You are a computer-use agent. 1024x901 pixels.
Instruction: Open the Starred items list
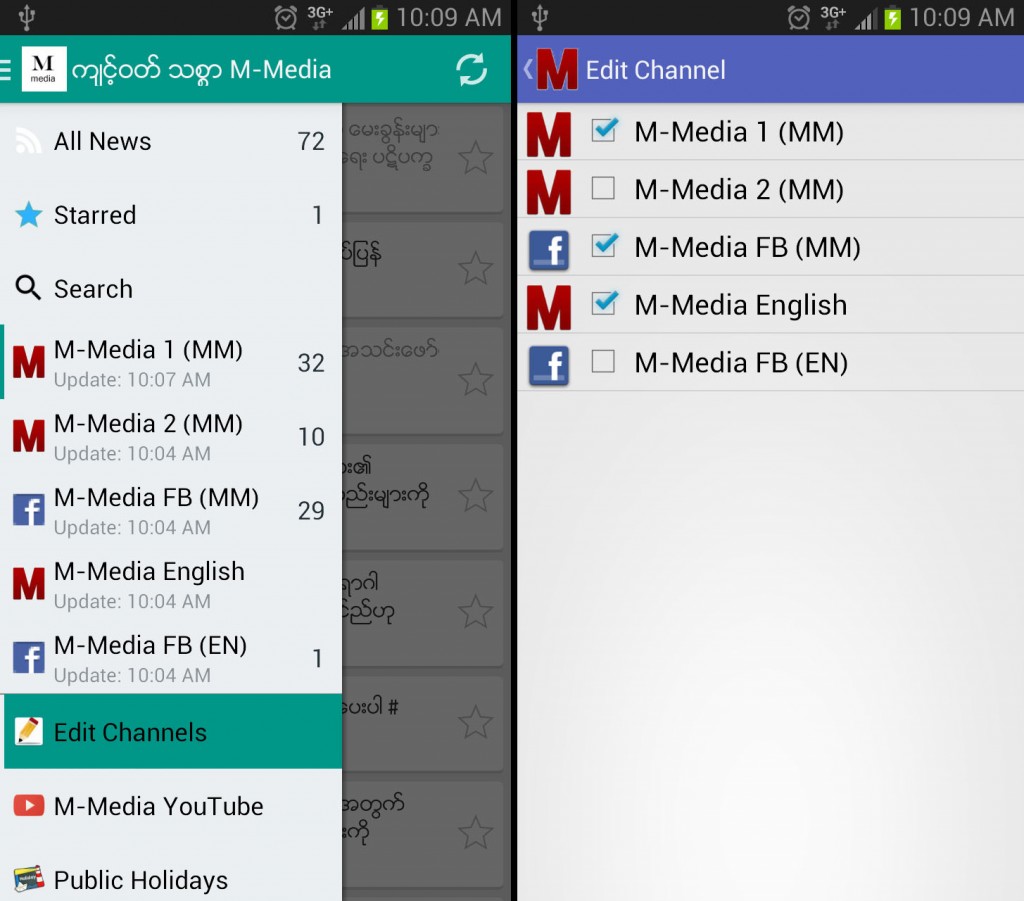170,215
